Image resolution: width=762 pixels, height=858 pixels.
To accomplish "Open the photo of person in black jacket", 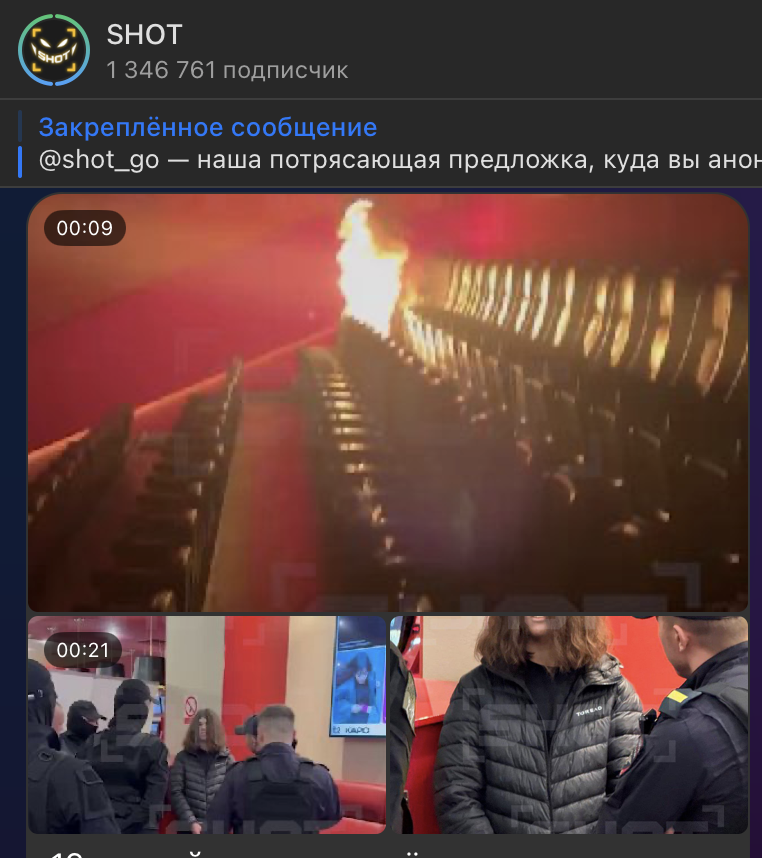I will (x=569, y=725).
